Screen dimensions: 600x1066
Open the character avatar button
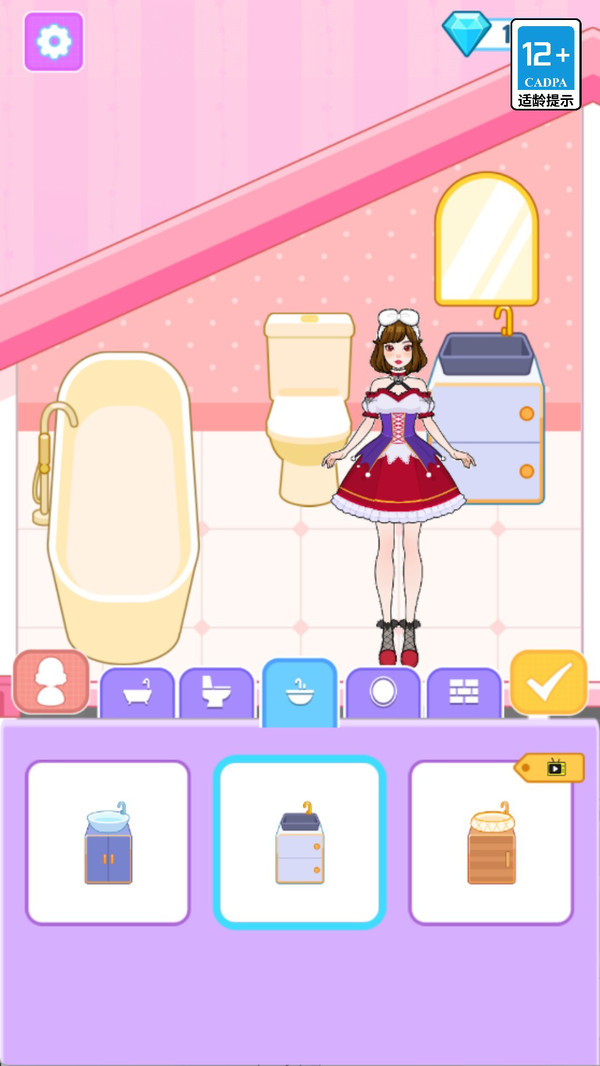tap(51, 682)
